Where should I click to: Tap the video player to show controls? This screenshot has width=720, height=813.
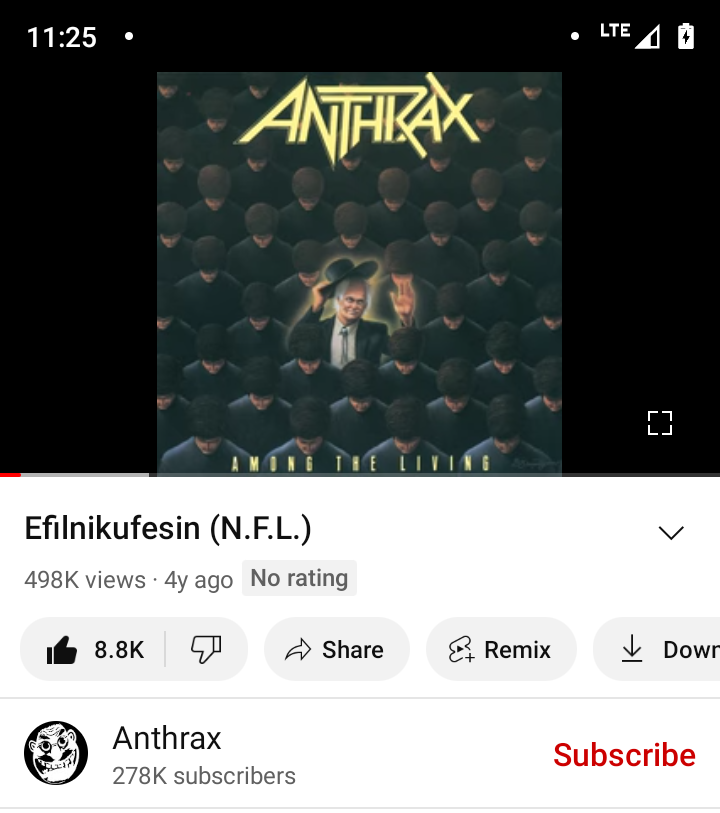click(x=359, y=270)
